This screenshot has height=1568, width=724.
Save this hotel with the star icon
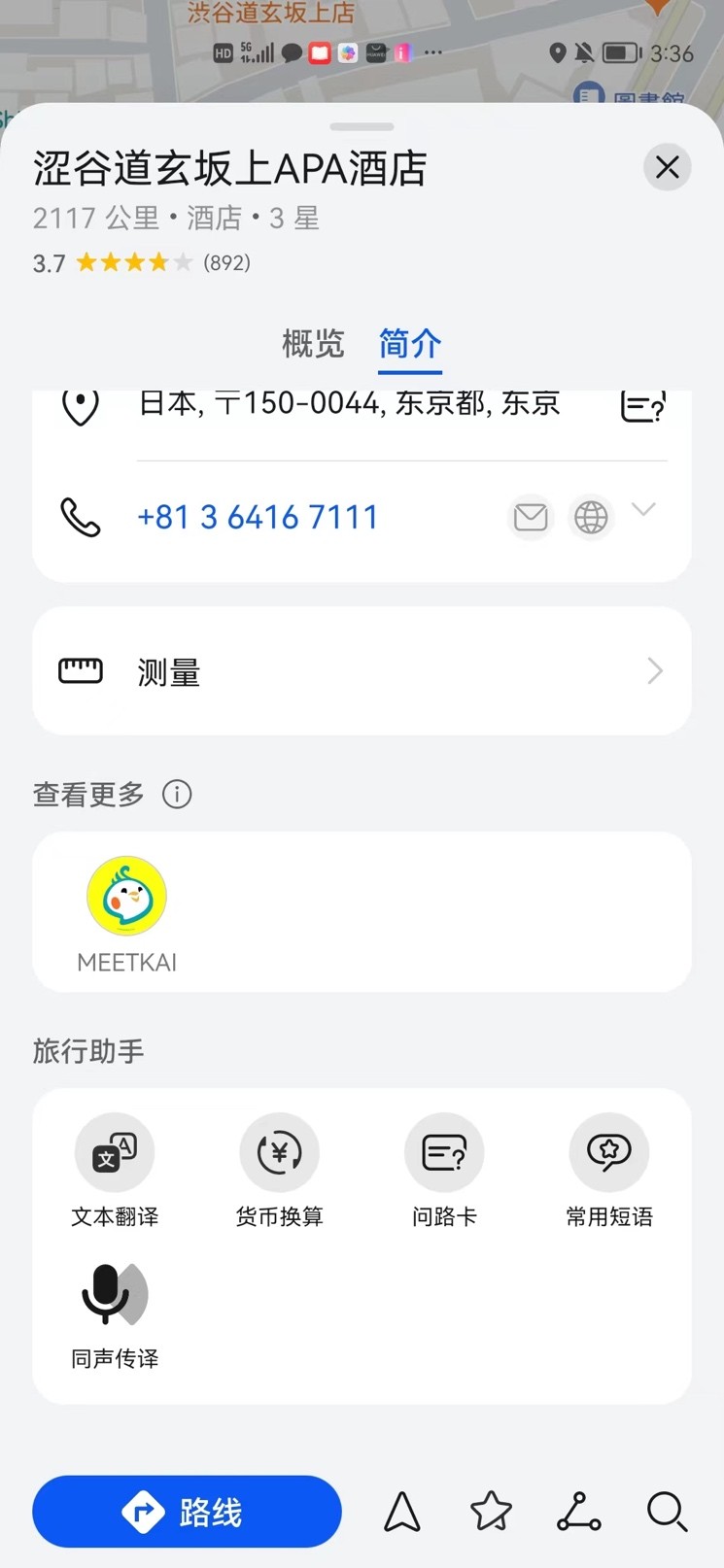point(491,1512)
